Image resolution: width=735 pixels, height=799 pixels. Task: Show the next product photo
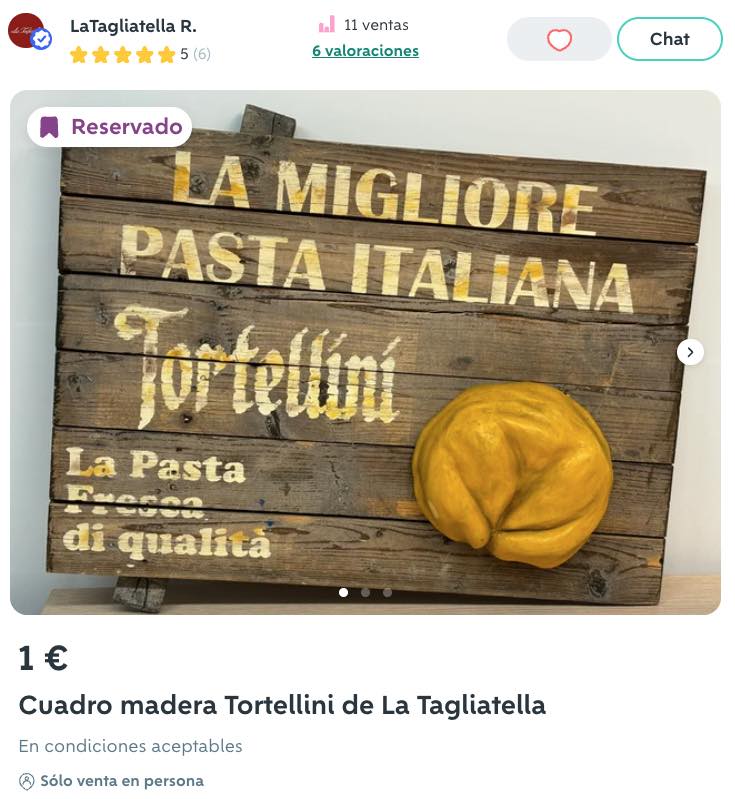(690, 352)
